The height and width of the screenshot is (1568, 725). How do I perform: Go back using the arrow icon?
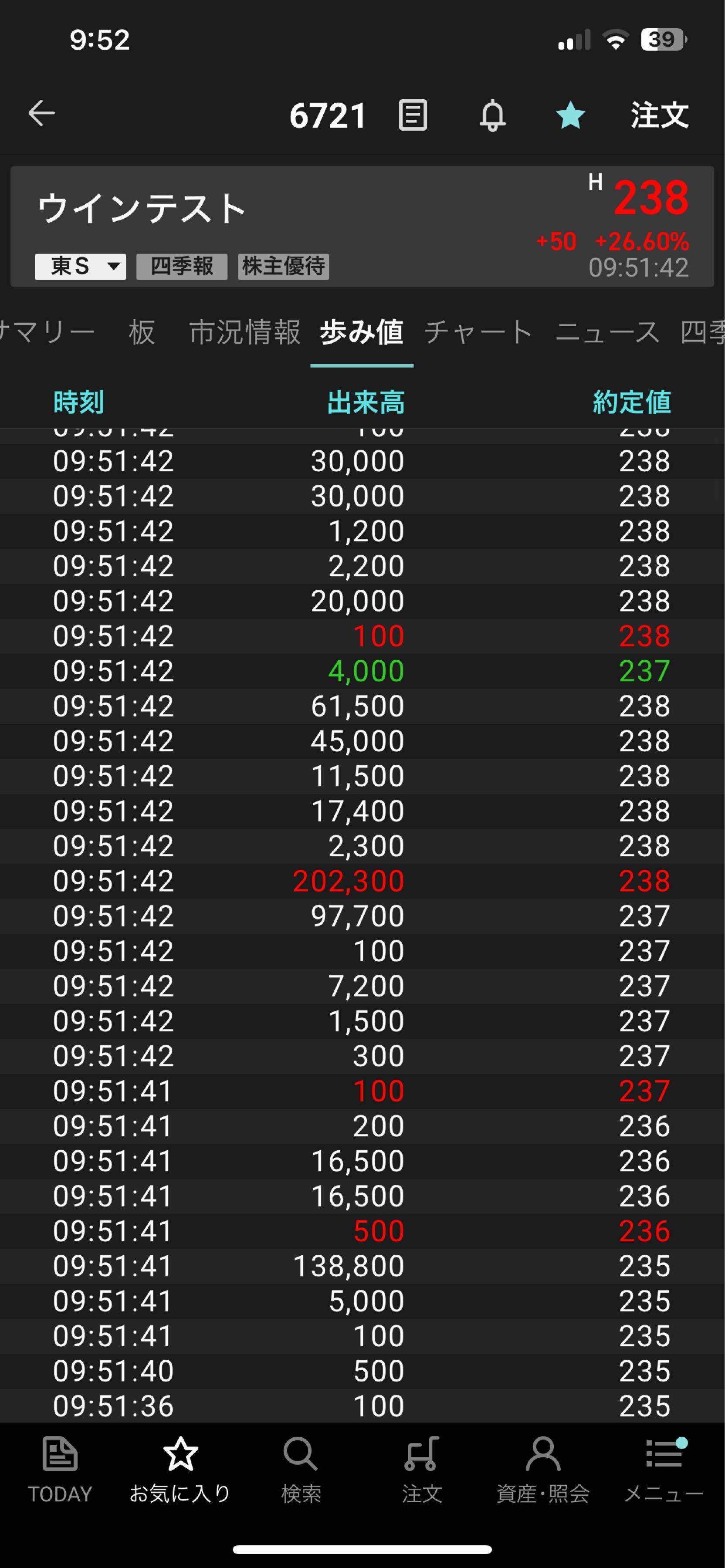pyautogui.click(x=41, y=114)
